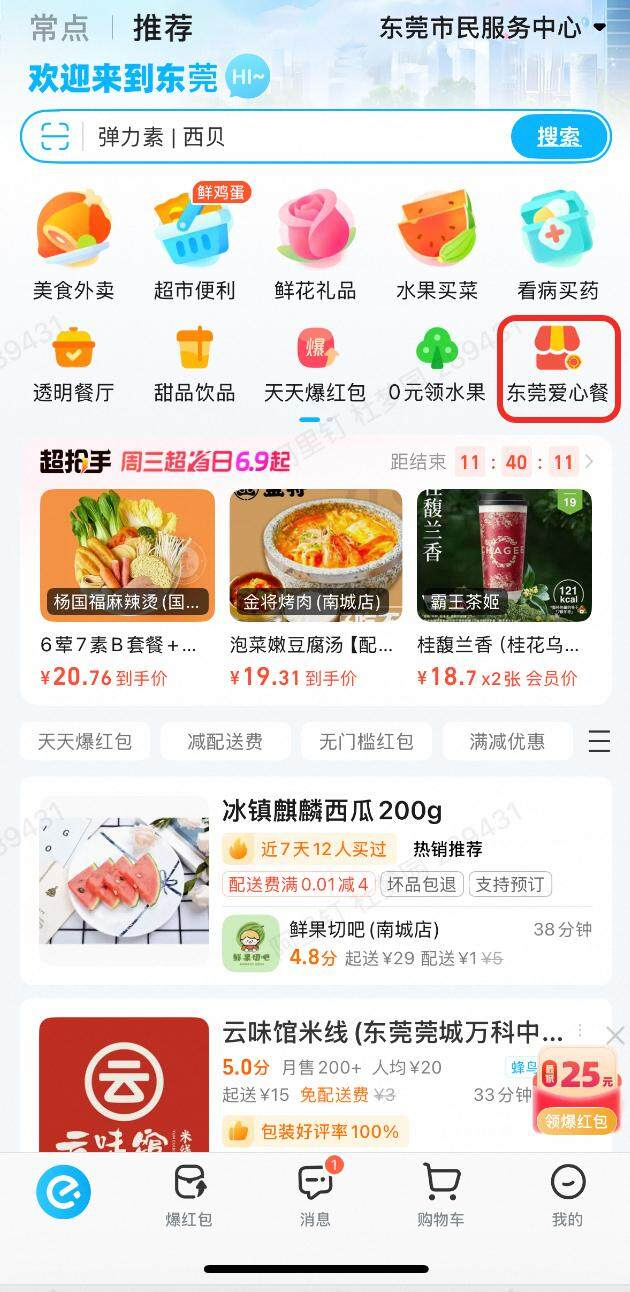Switch to the 购物车 tab
The width and height of the screenshot is (630, 1292).
(440, 1195)
